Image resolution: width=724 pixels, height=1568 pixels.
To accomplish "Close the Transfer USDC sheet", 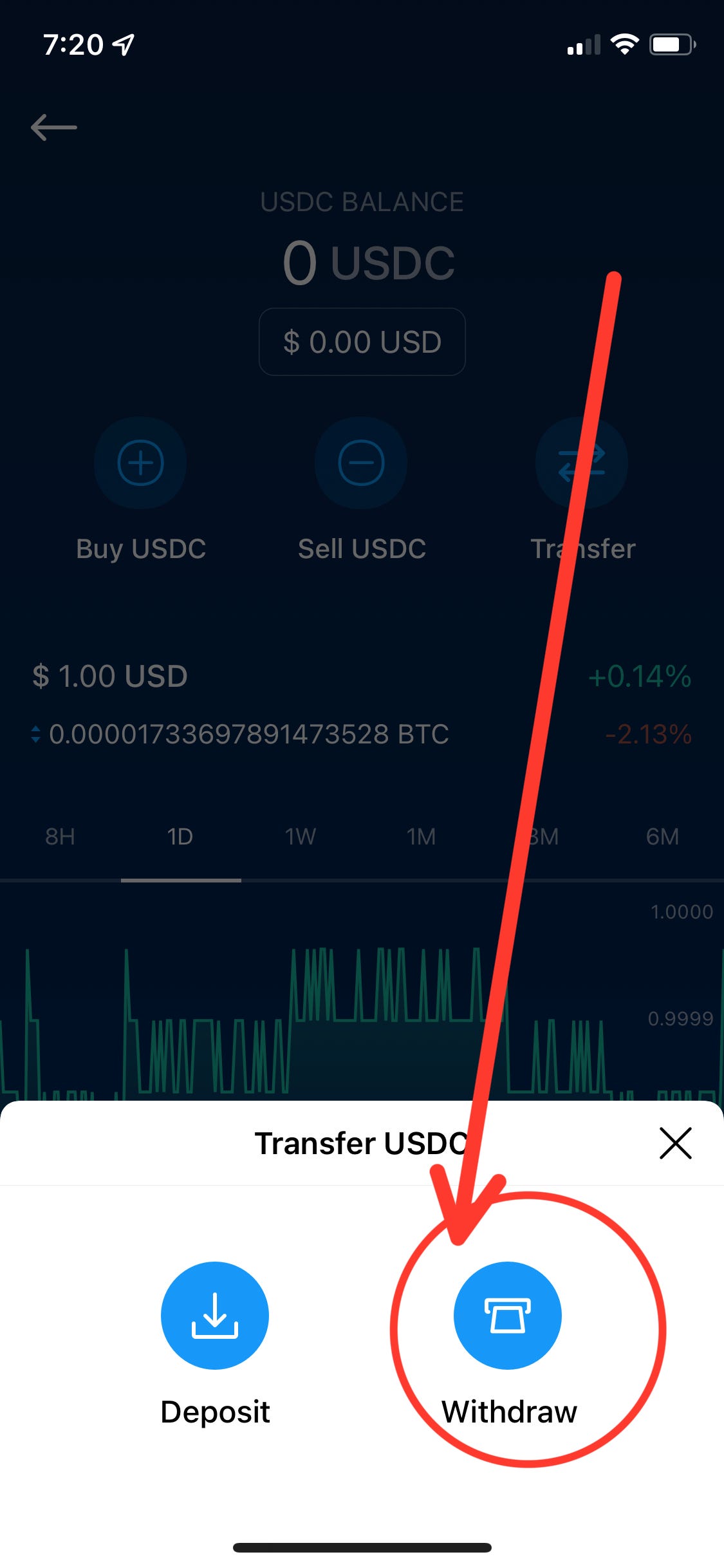I will click(x=676, y=1143).
